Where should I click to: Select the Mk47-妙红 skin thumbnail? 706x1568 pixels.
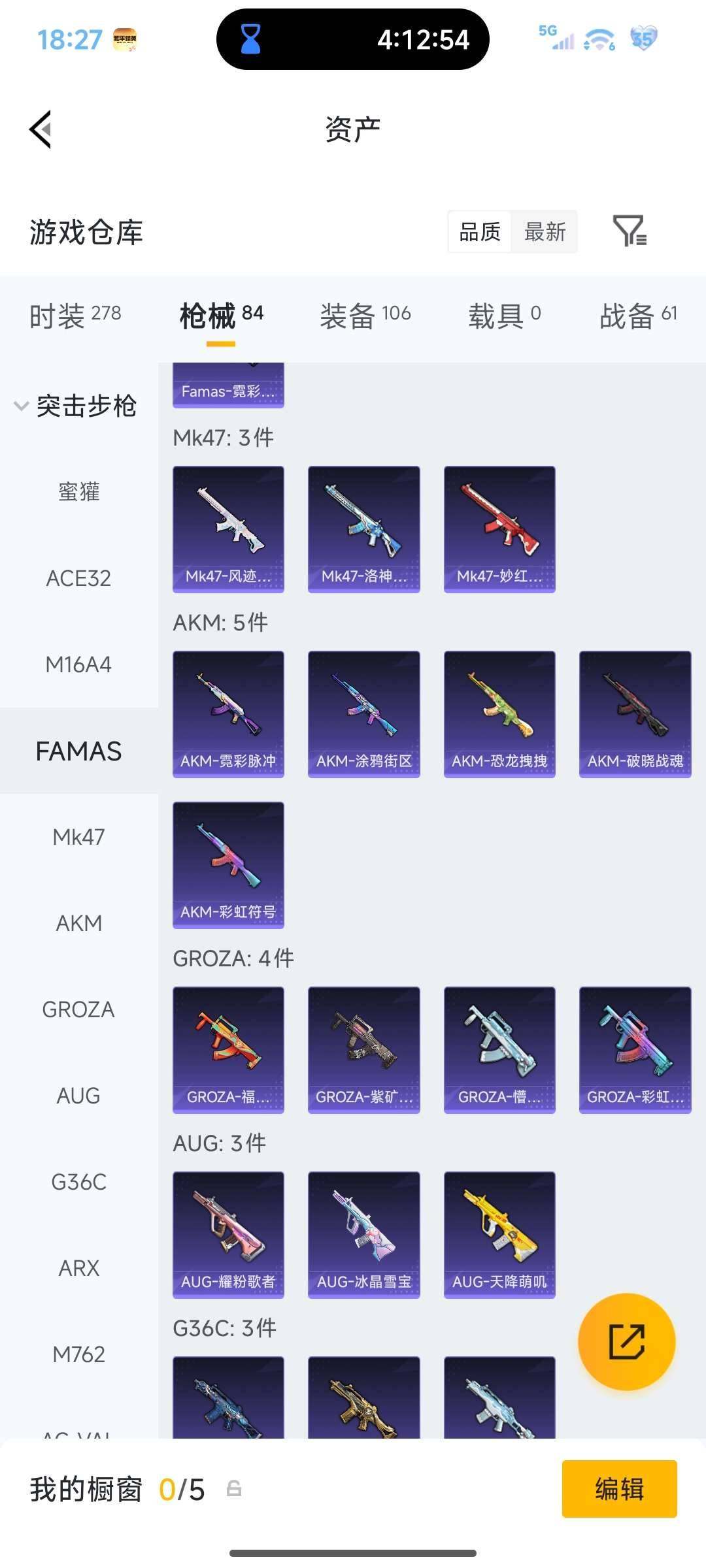tap(499, 528)
